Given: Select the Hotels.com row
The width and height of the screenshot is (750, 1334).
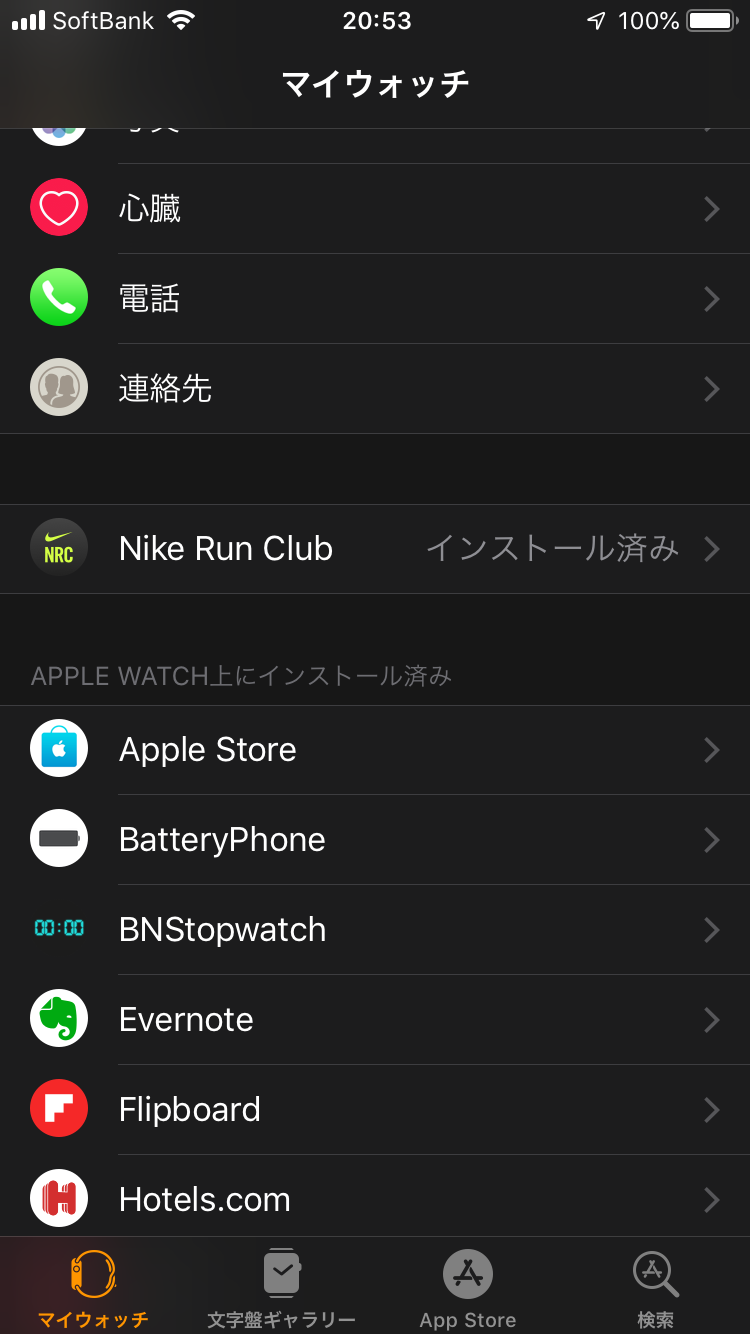Looking at the screenshot, I should tap(375, 1199).
